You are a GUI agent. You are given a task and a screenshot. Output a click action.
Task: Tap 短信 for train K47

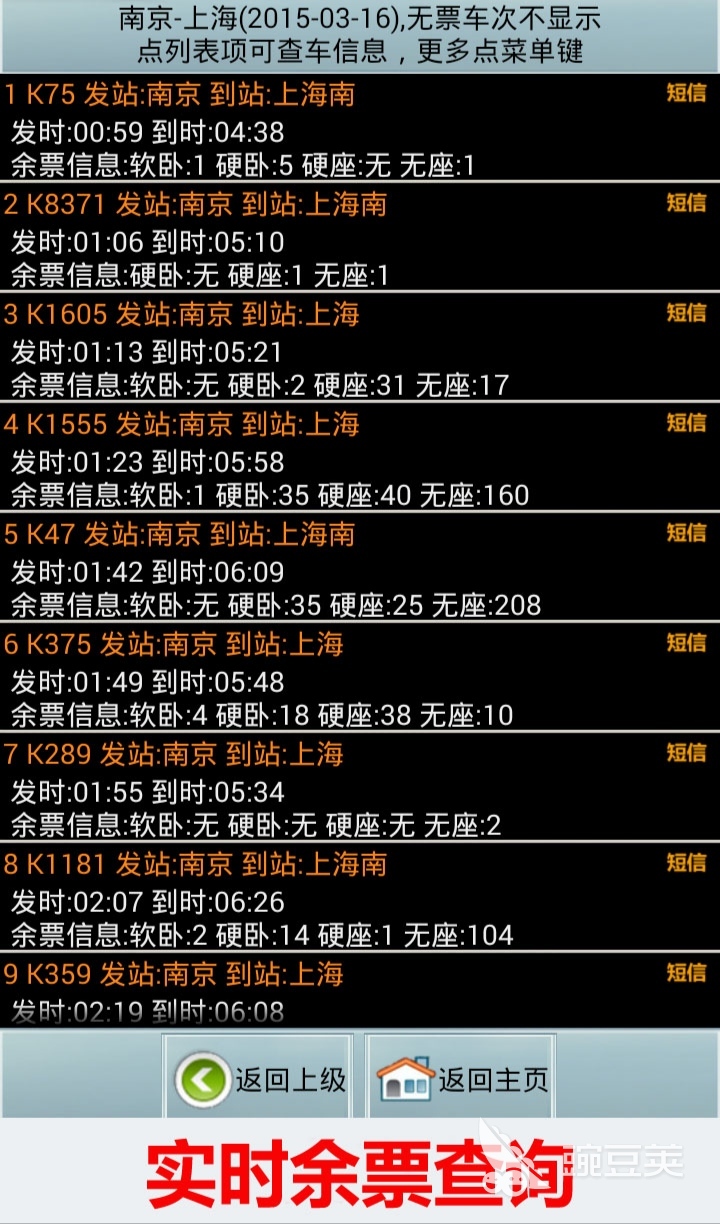[686, 533]
